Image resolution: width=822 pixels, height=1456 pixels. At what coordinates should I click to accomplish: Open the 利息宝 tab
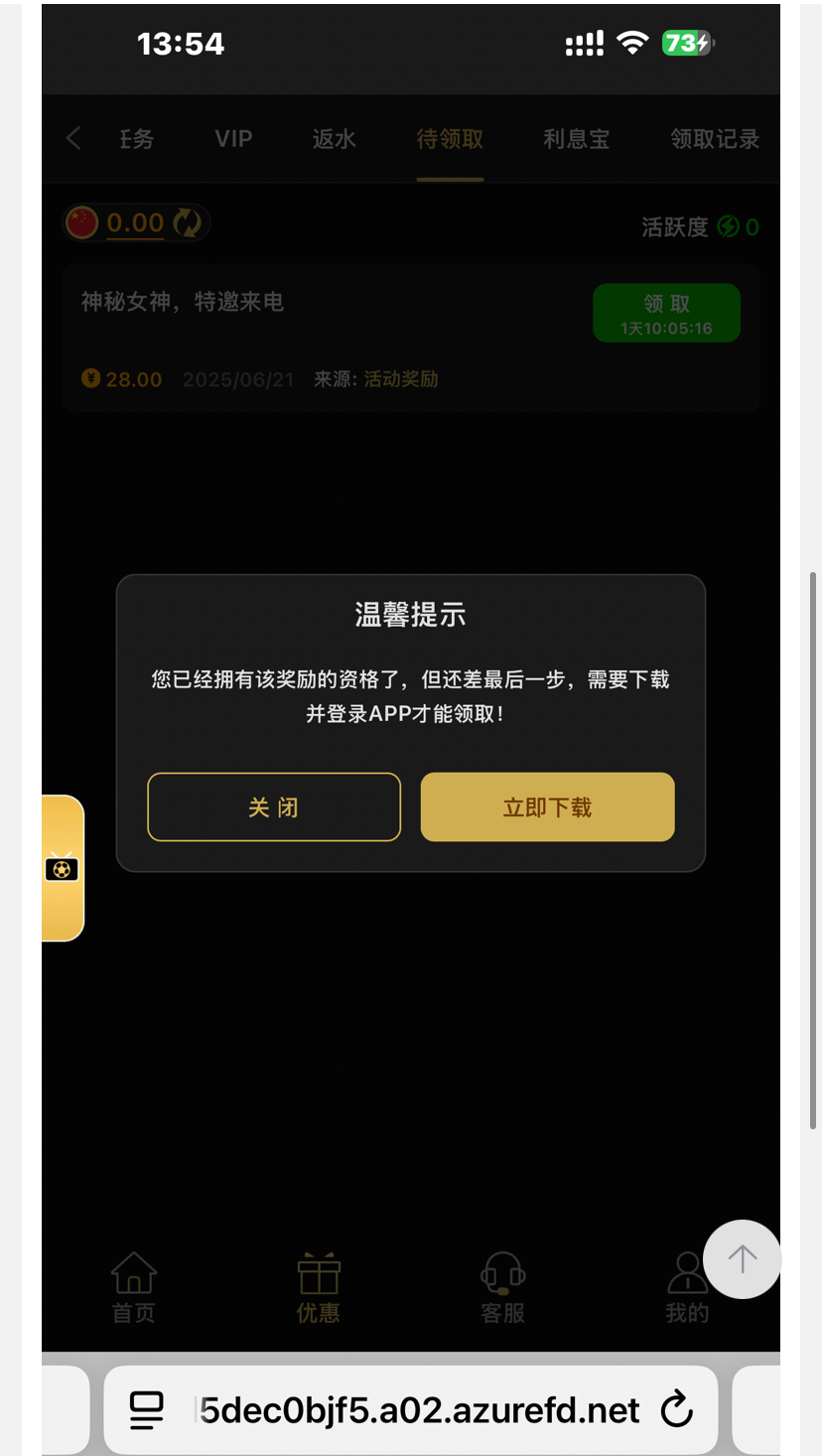[x=576, y=139]
